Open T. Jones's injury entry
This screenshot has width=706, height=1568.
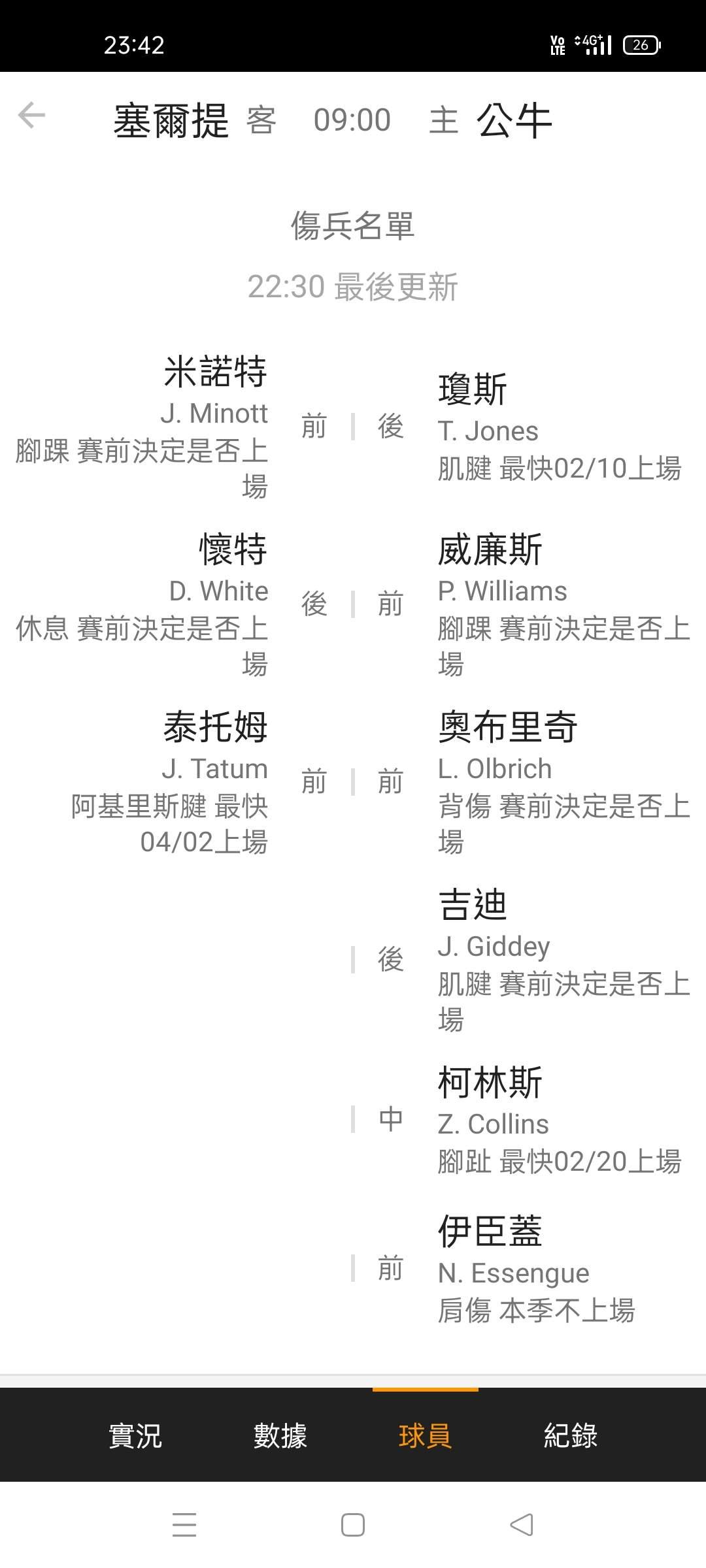(x=560, y=427)
